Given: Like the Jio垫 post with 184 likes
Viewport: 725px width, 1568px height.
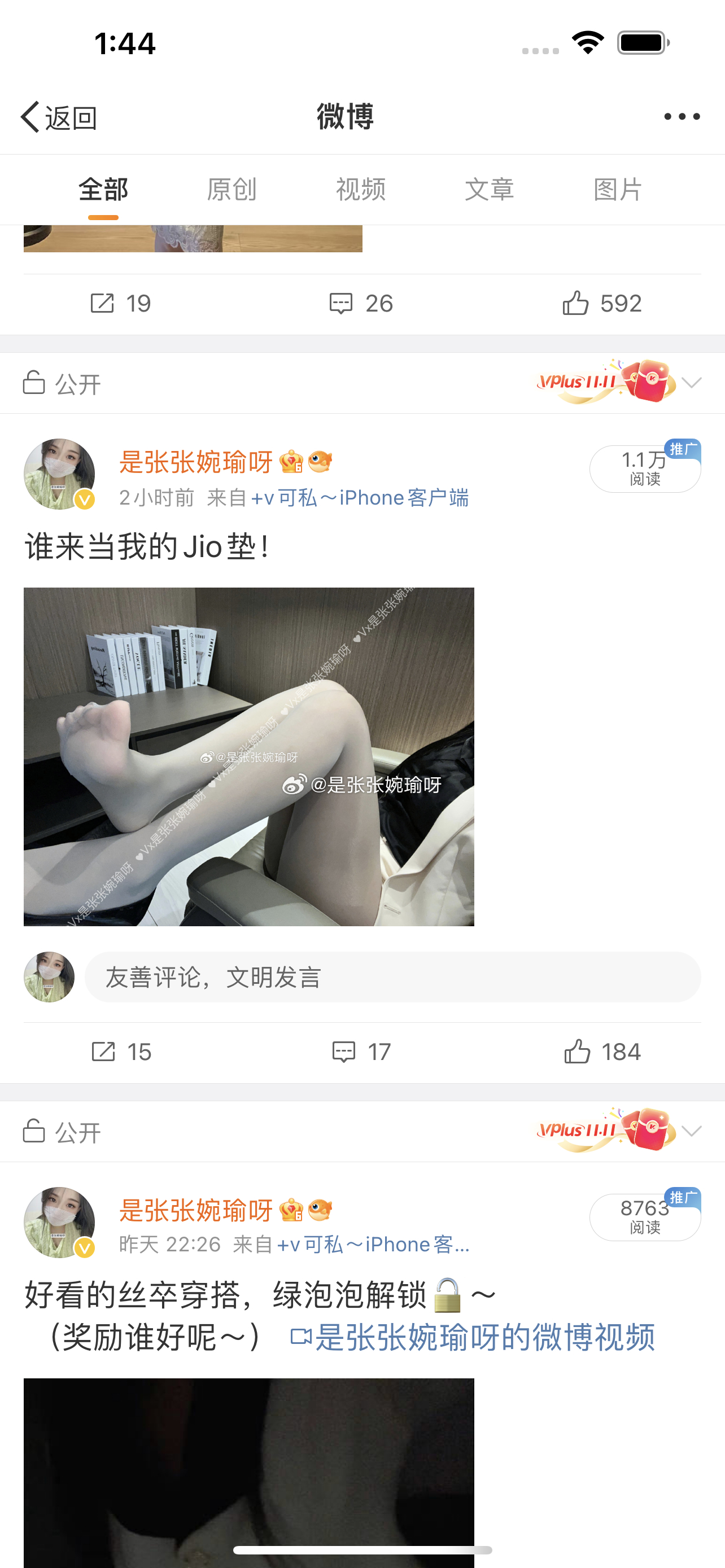Looking at the screenshot, I should (x=601, y=1052).
